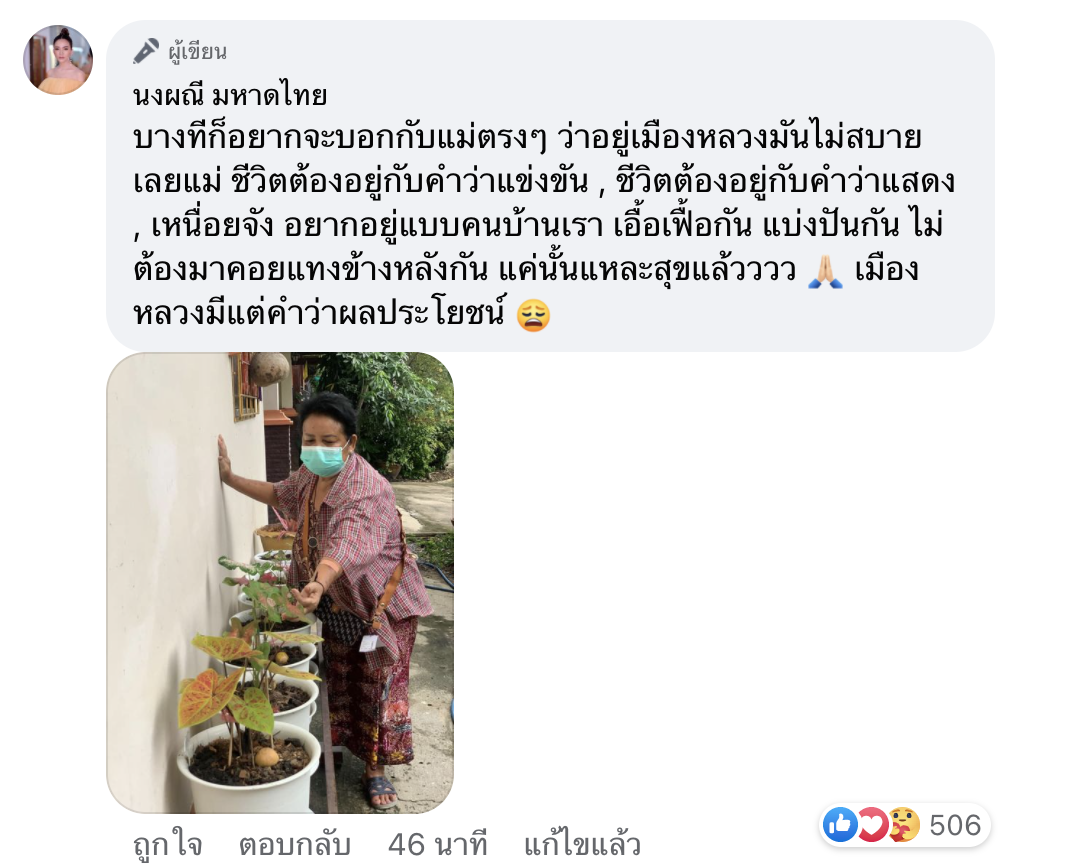
Task: Open นงผณี มหาดไทย profile name
Action: click(x=229, y=96)
